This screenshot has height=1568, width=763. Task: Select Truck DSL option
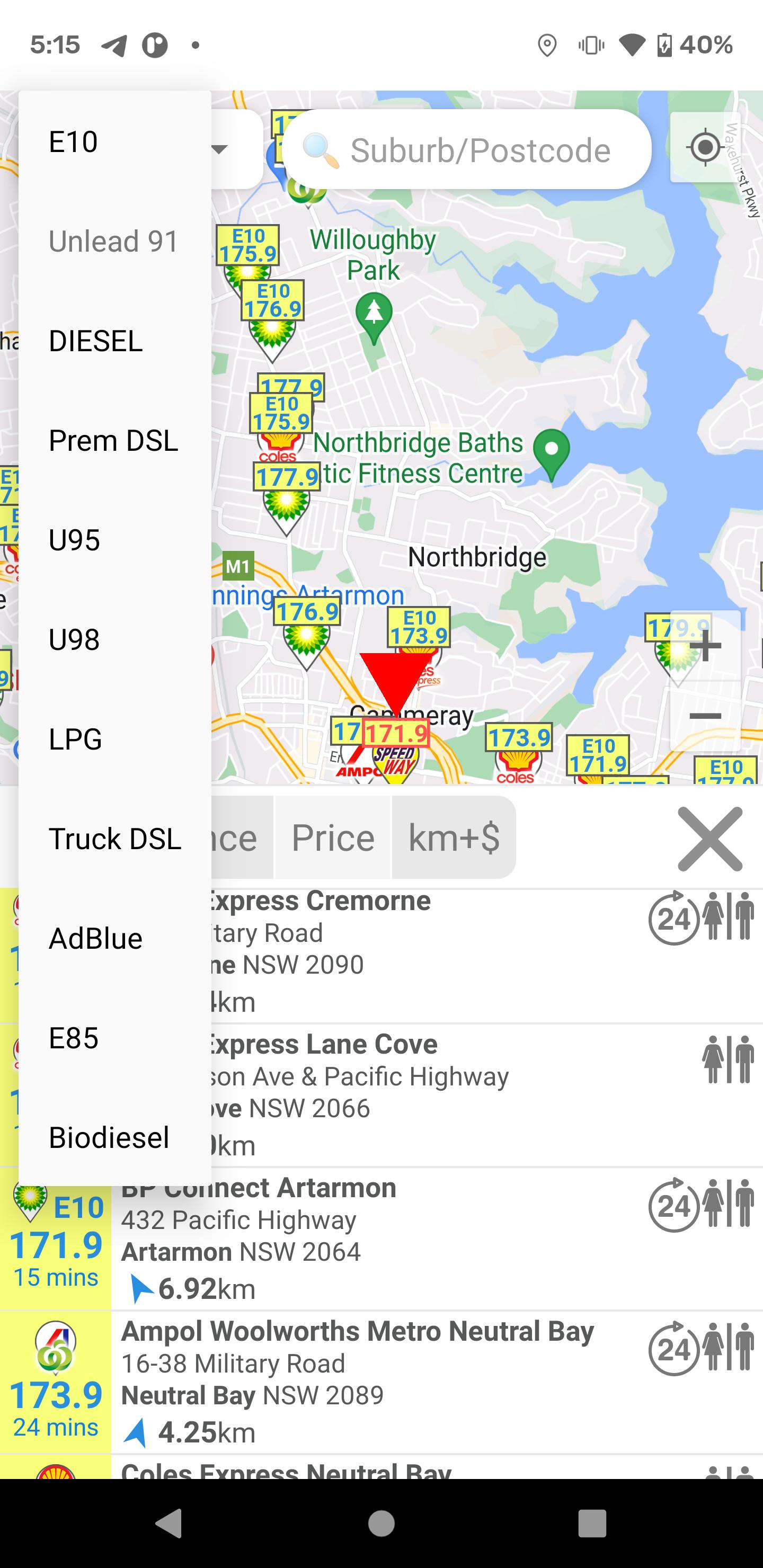click(x=115, y=839)
